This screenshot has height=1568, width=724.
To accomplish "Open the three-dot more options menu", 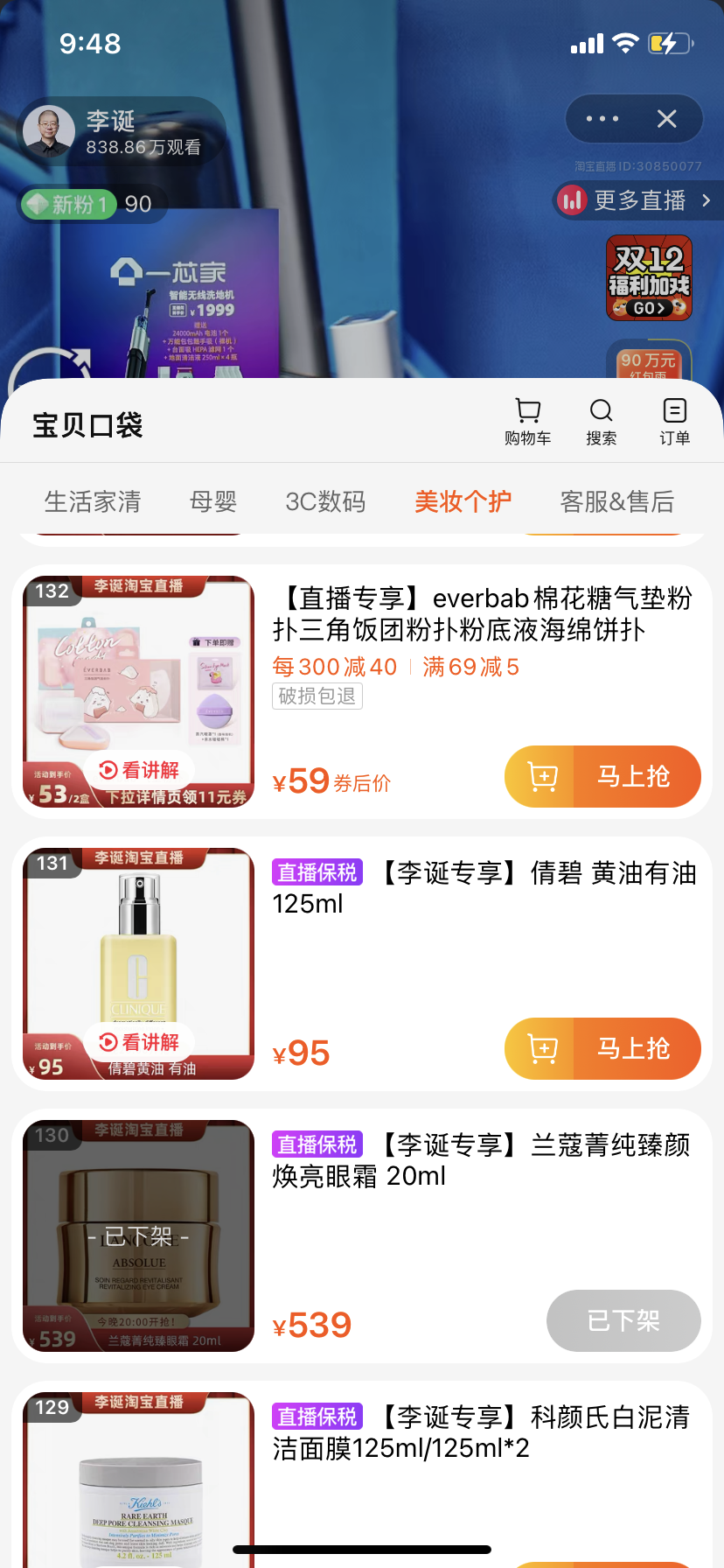I will [602, 119].
